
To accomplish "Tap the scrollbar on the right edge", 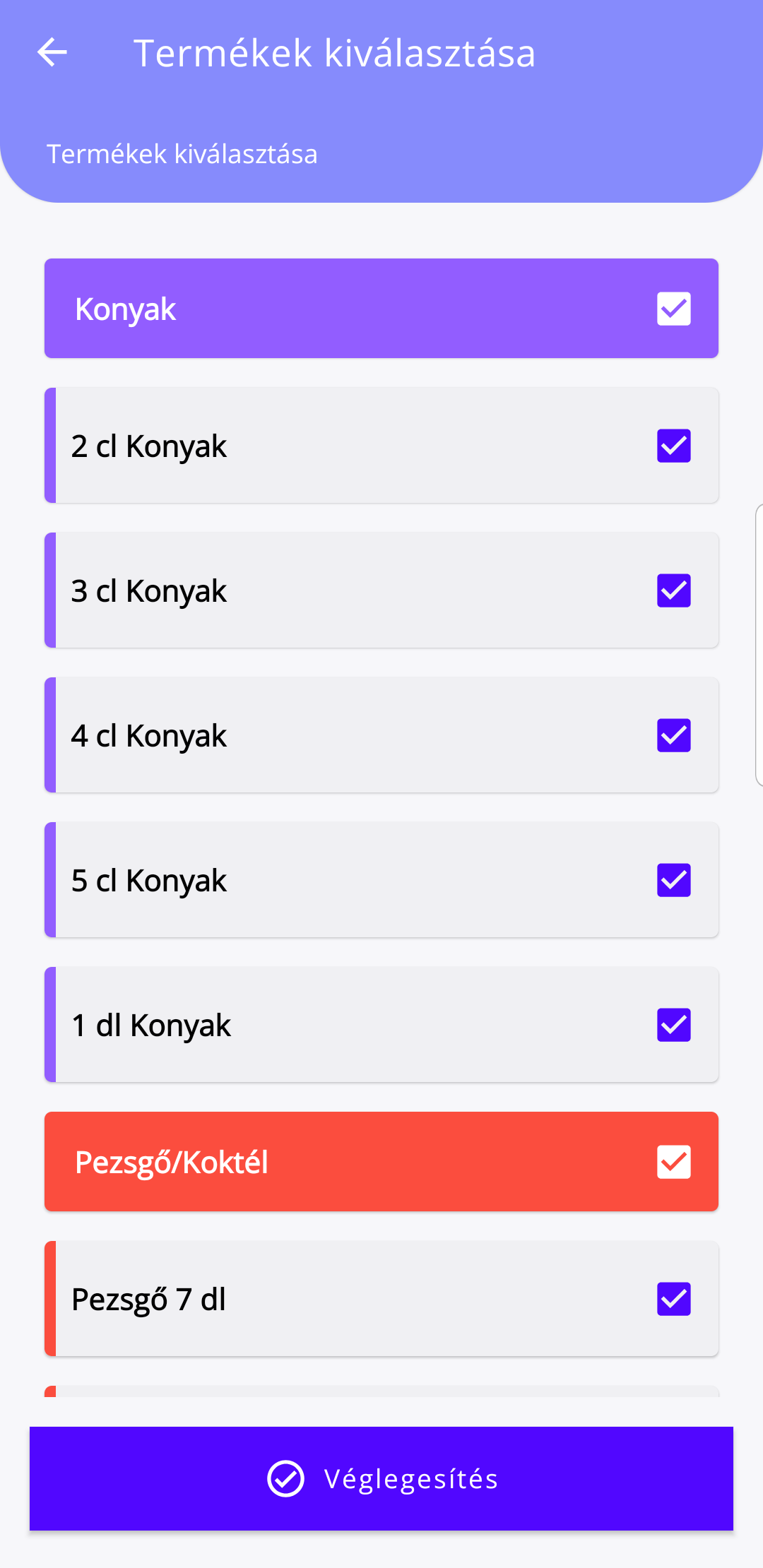I will (758, 643).
